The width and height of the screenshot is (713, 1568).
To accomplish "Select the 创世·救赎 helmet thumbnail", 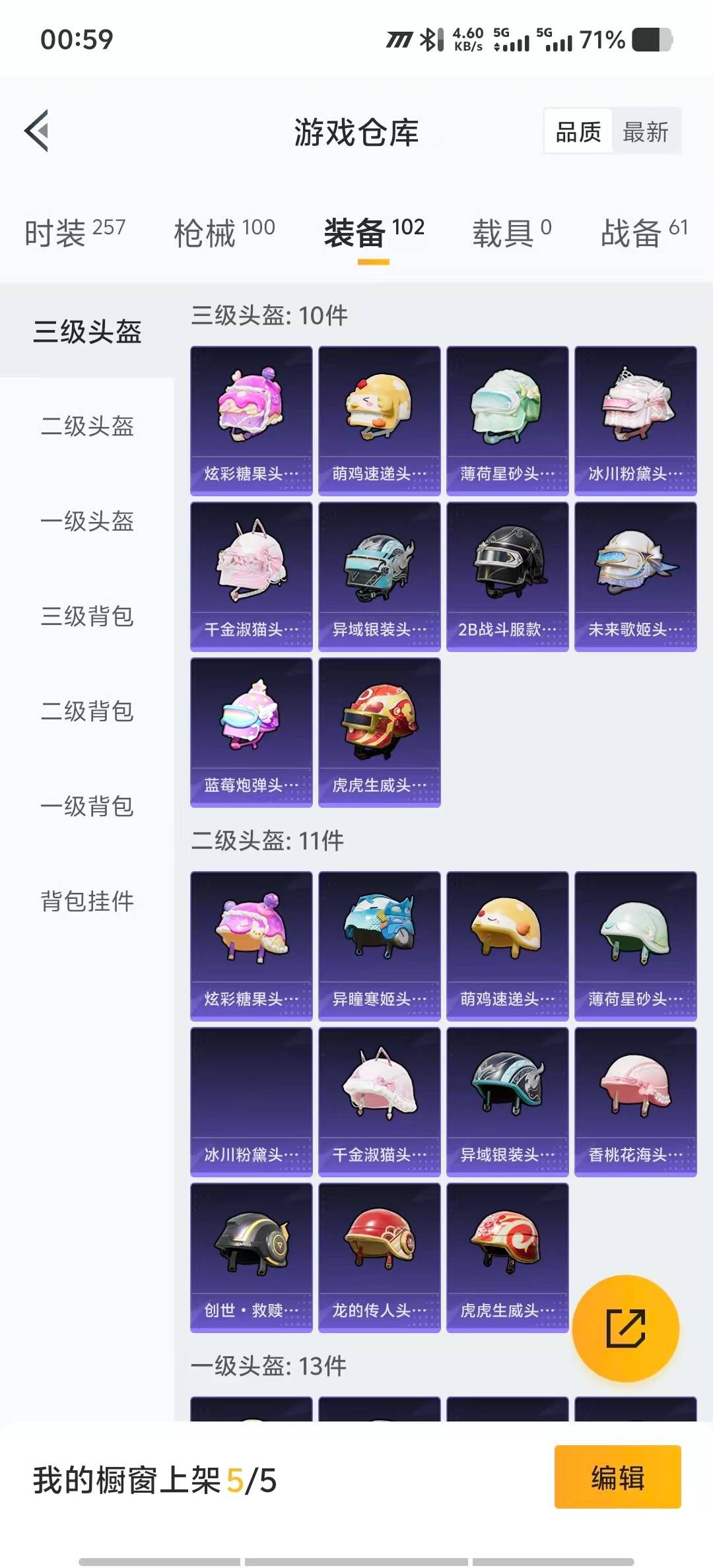I will [x=251, y=1254].
